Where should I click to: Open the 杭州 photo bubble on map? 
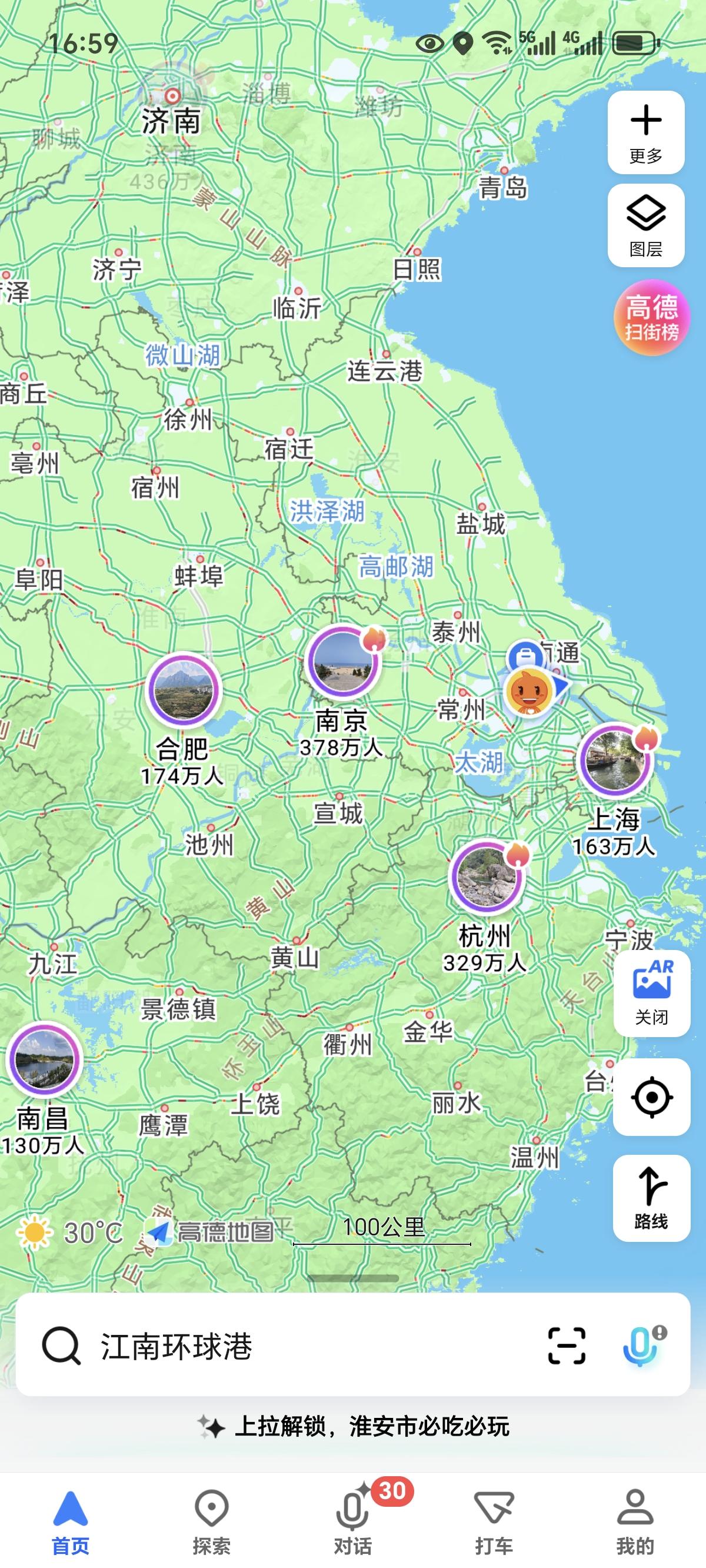click(486, 877)
